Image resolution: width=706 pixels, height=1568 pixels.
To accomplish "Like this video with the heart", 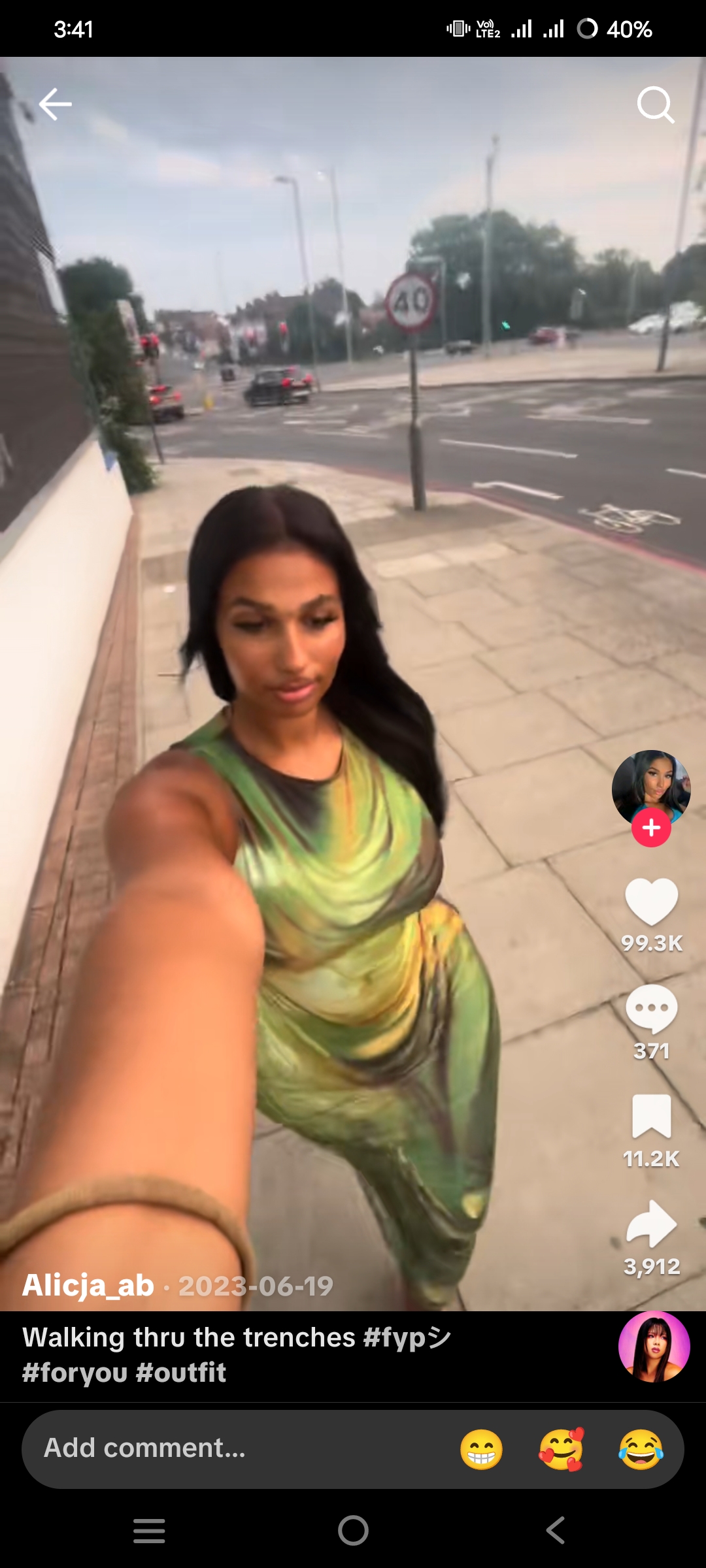I will point(651,902).
